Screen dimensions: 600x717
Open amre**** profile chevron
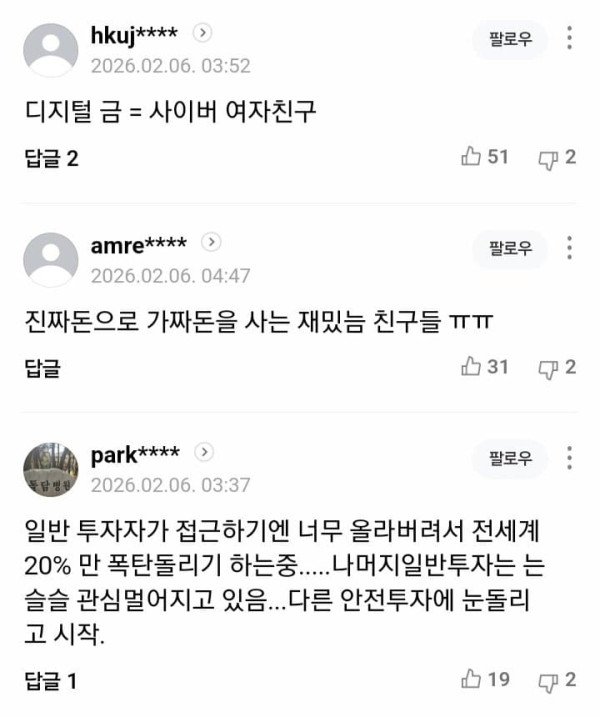click(212, 245)
